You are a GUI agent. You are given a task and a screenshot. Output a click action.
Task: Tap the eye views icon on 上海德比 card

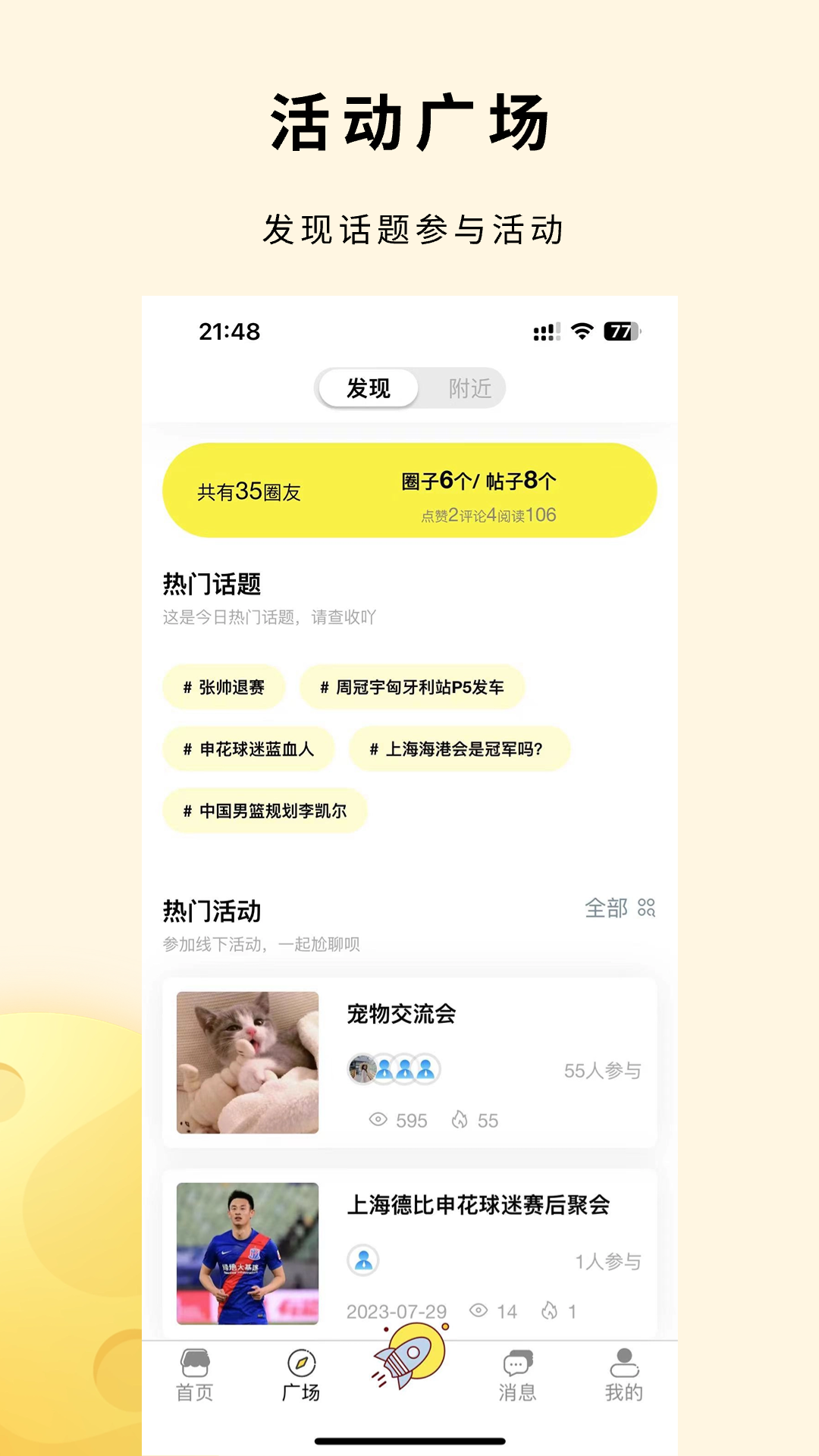pos(478,1311)
